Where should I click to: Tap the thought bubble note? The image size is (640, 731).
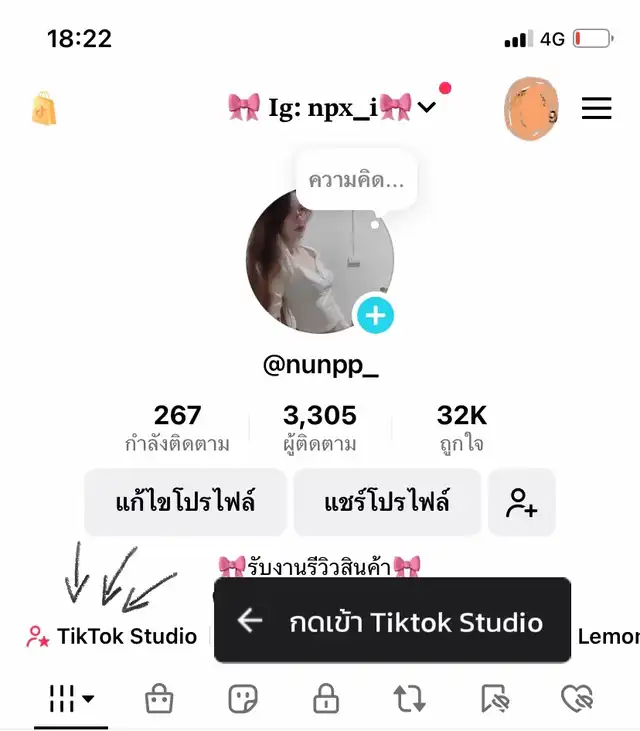356,181
